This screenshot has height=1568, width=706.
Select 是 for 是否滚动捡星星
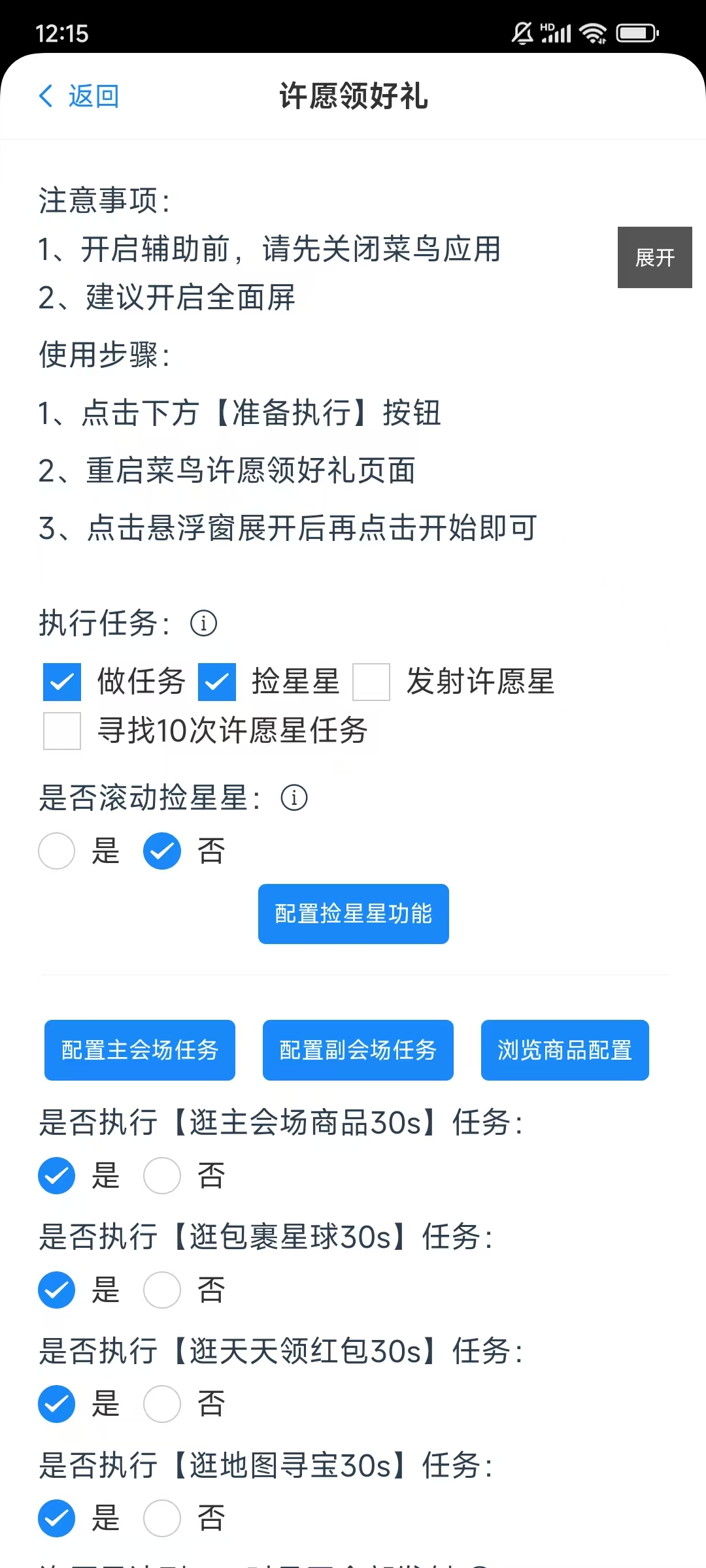click(x=57, y=851)
